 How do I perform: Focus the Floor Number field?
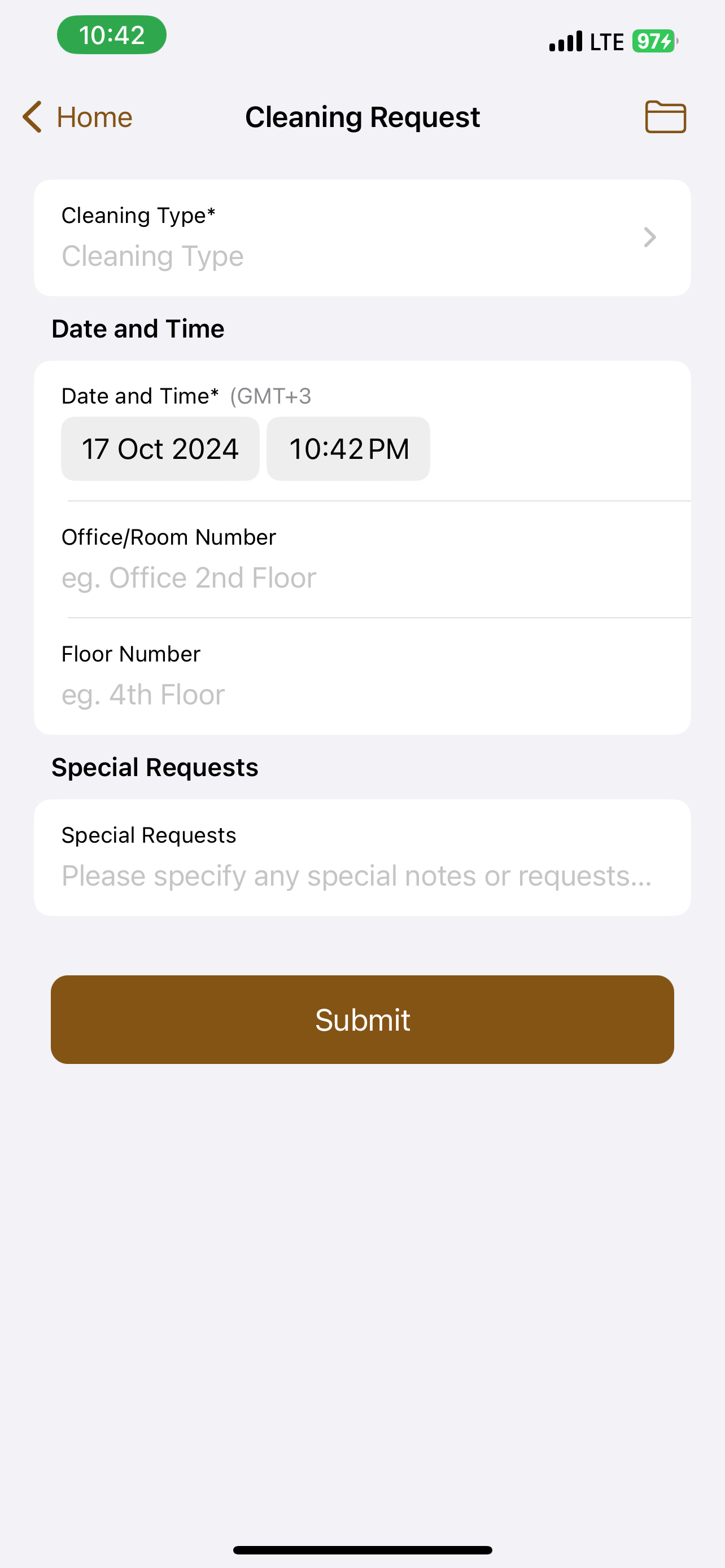(x=362, y=677)
